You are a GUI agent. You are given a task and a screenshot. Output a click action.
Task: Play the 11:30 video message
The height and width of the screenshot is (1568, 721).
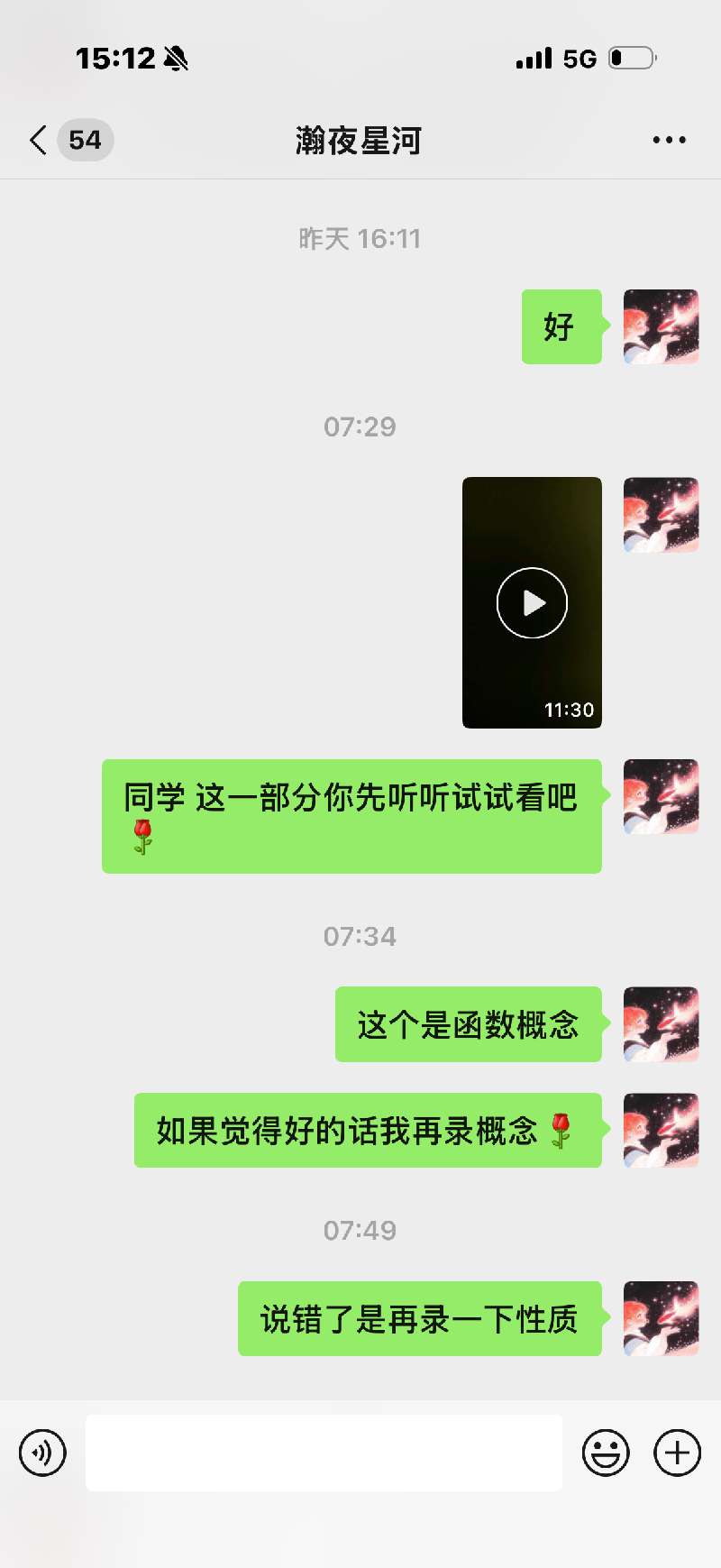click(x=532, y=602)
